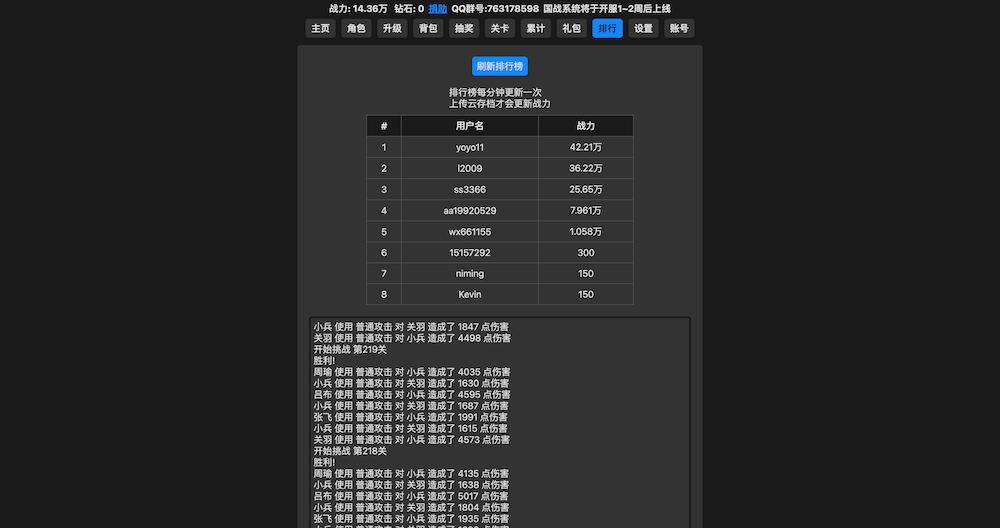The image size is (1000, 528).
Task: Open the 礼包 tab
Action: click(x=572, y=28)
